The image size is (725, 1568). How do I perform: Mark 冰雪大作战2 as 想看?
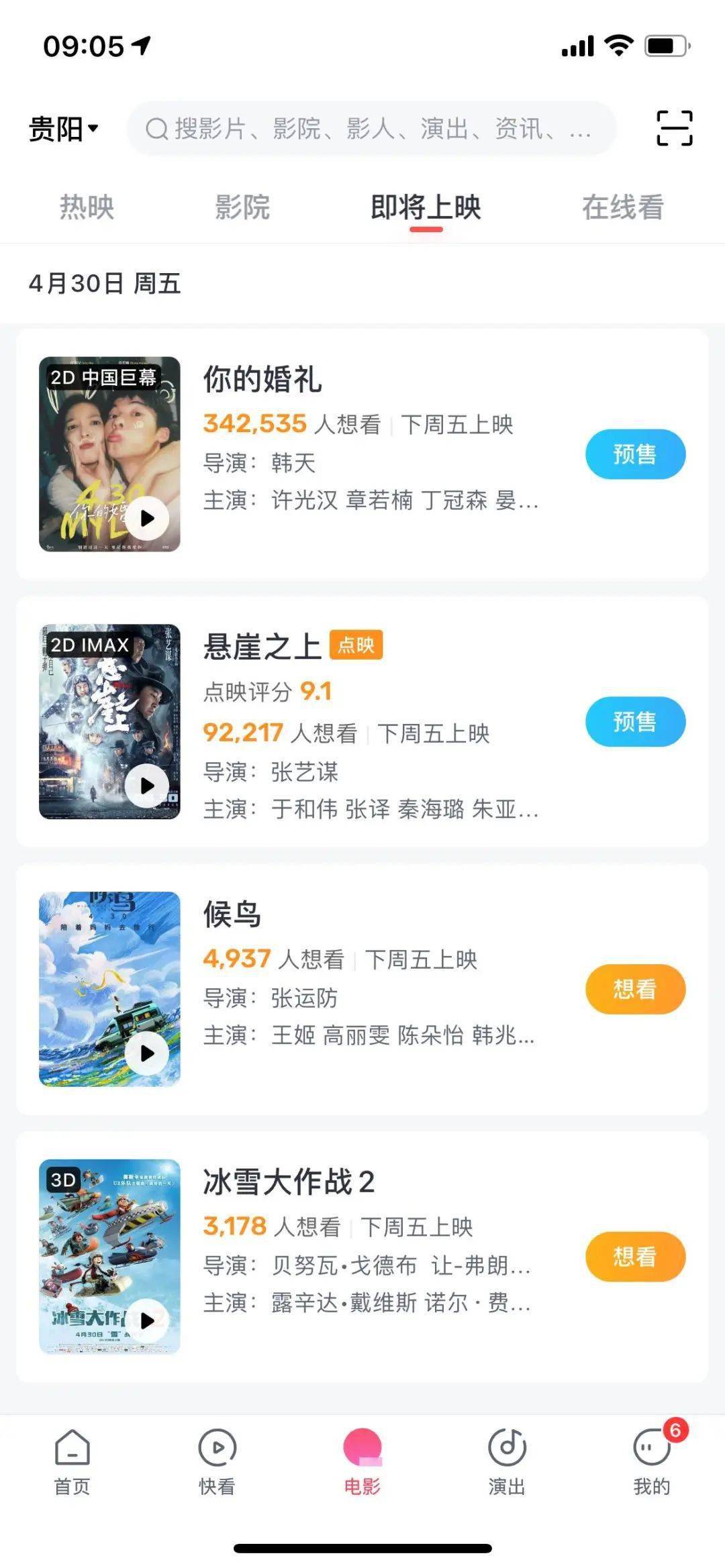click(x=635, y=1257)
